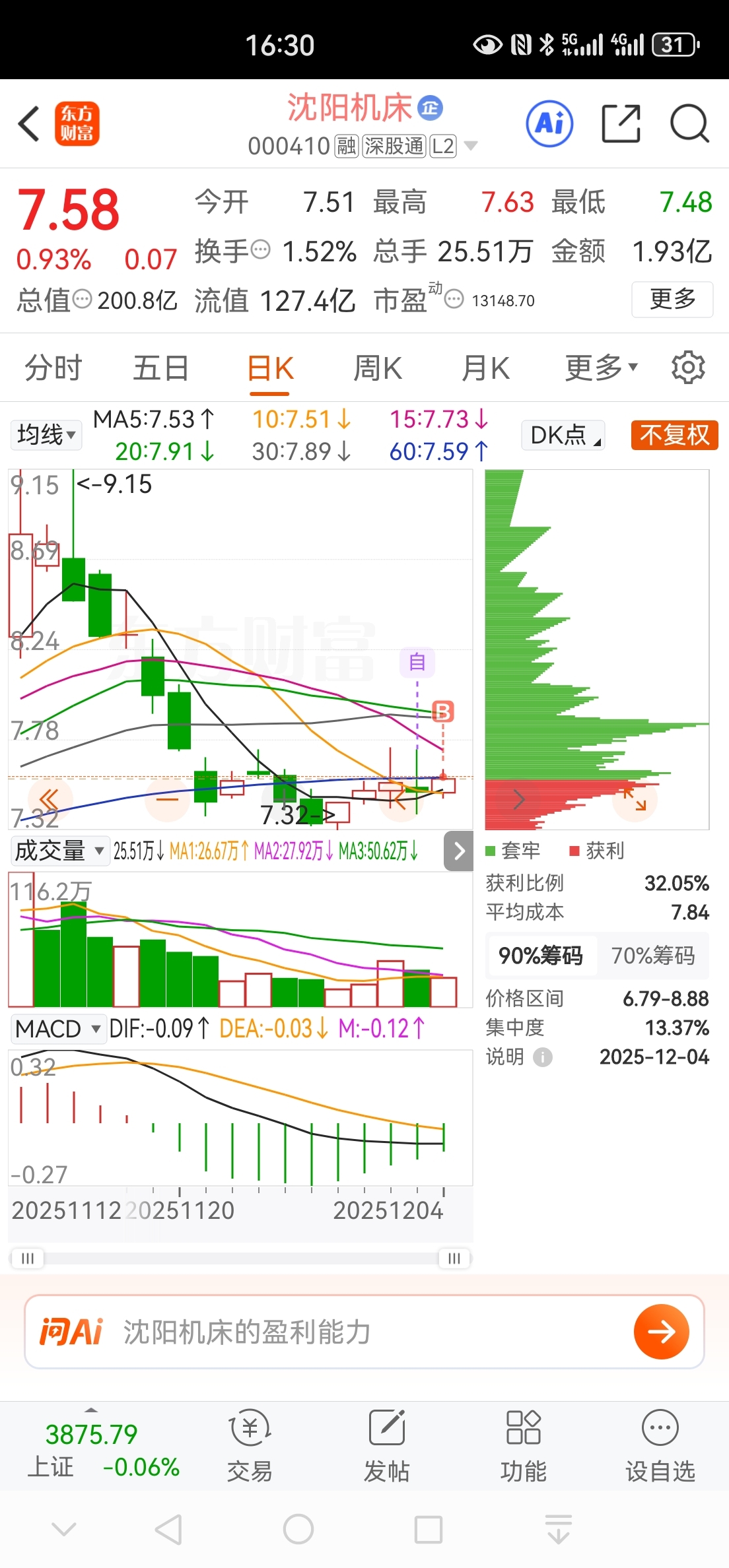
Task: Tap 更多 to show more quote data
Action: click(672, 300)
